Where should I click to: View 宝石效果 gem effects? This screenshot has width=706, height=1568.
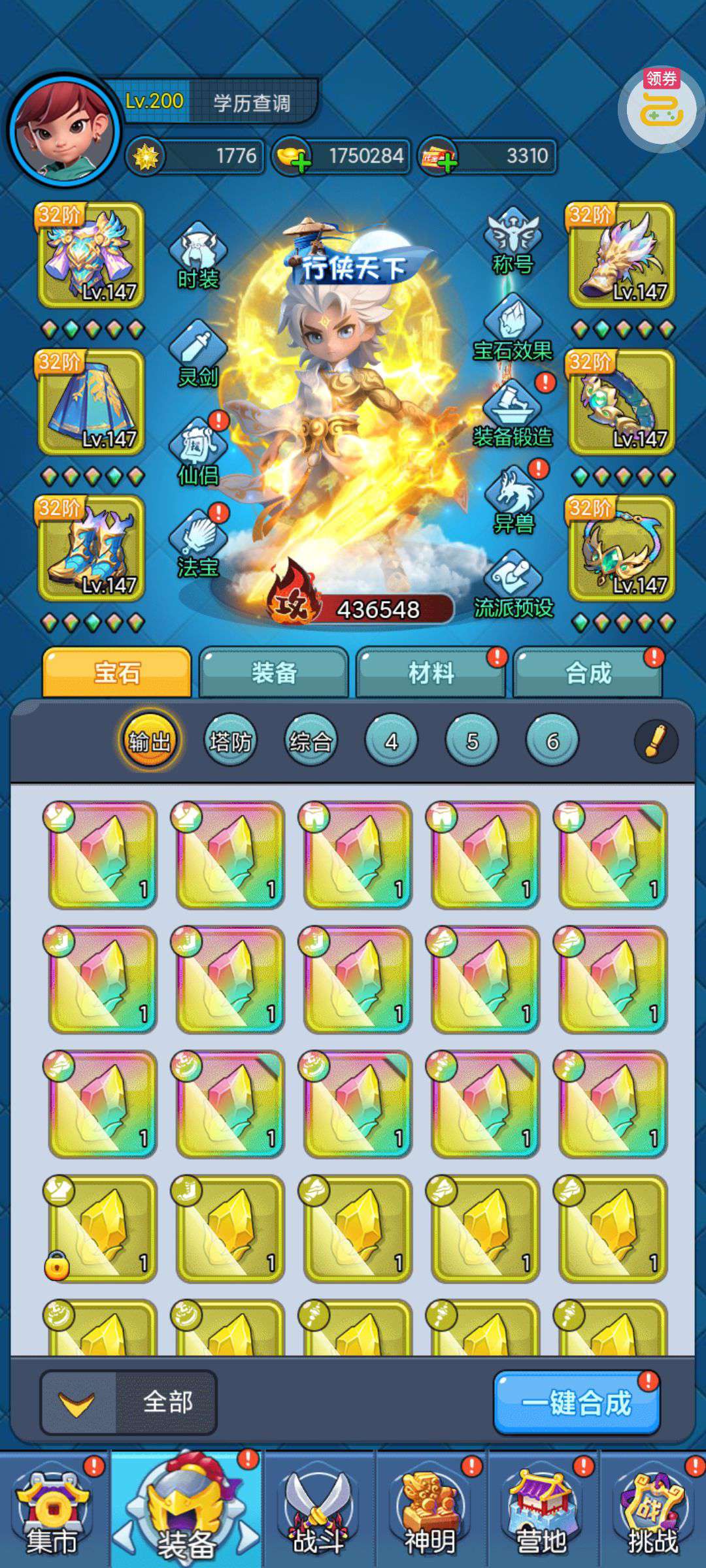(x=513, y=328)
